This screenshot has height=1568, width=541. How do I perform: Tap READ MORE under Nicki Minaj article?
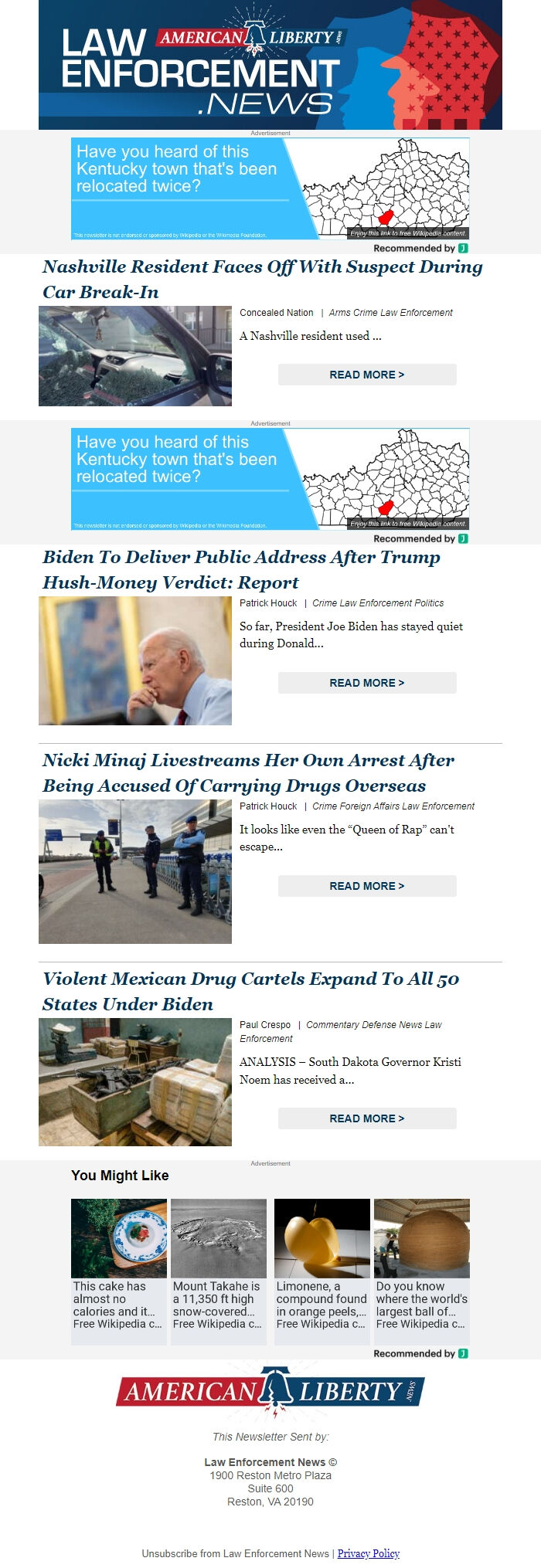(366, 886)
